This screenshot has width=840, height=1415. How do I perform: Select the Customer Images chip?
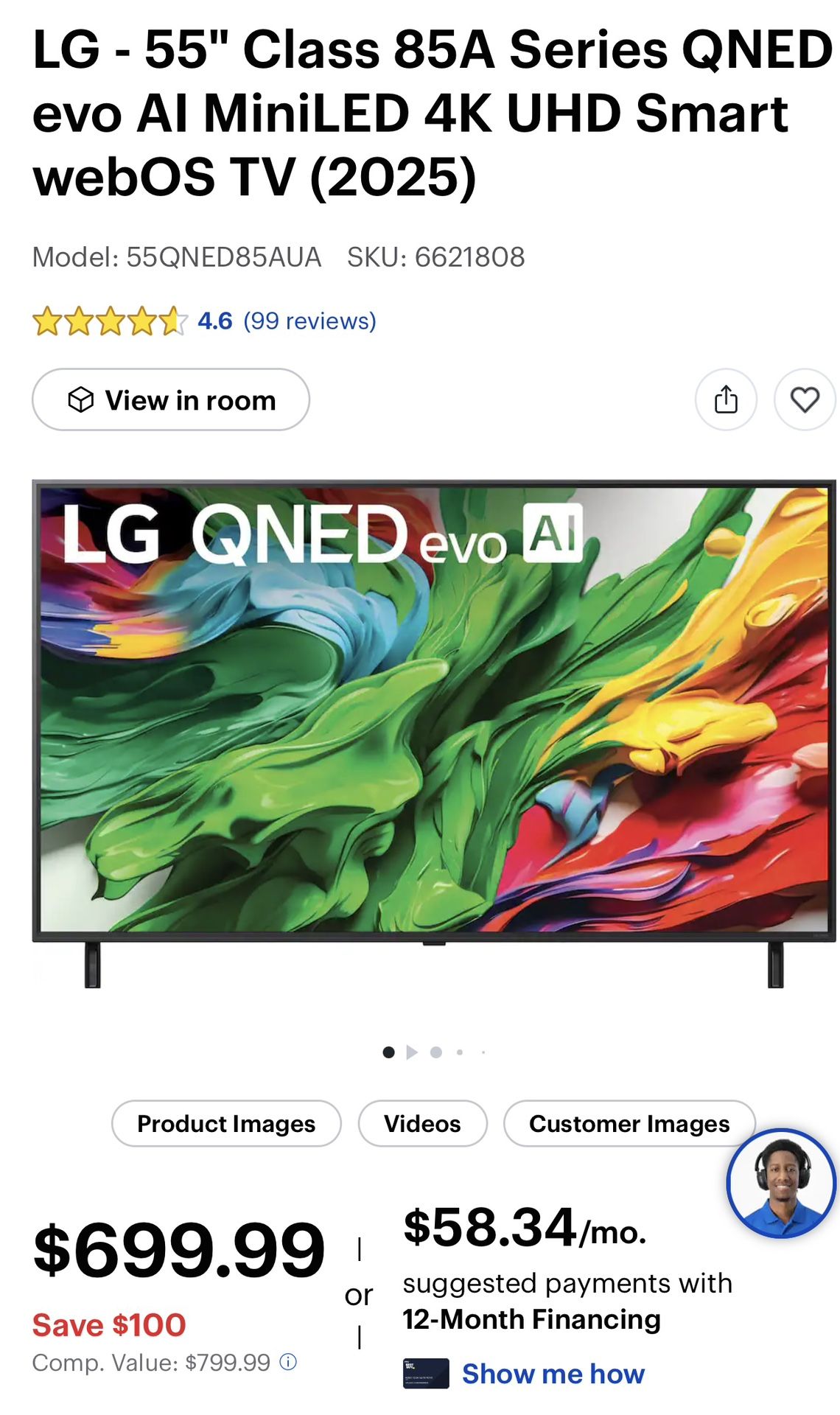click(x=629, y=1124)
